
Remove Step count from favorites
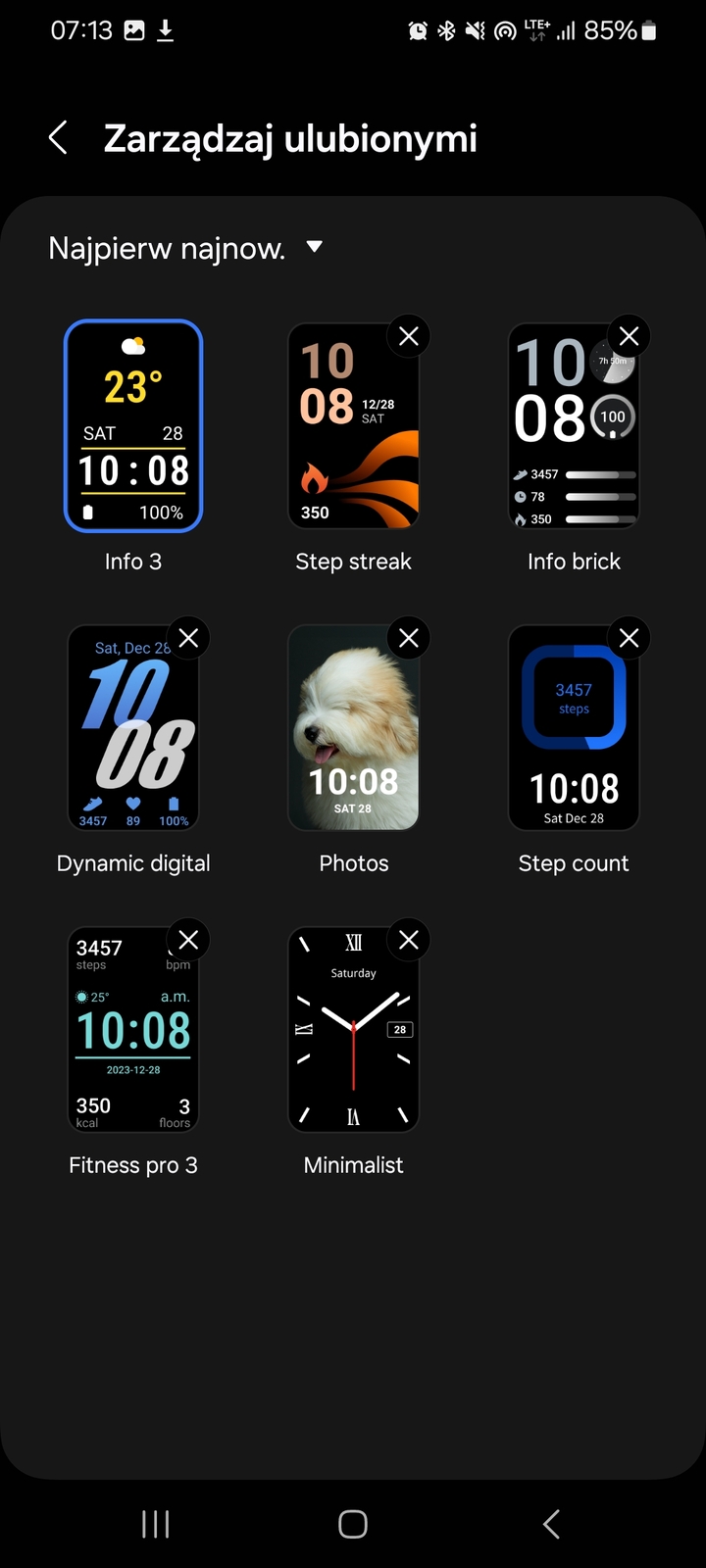pos(630,638)
